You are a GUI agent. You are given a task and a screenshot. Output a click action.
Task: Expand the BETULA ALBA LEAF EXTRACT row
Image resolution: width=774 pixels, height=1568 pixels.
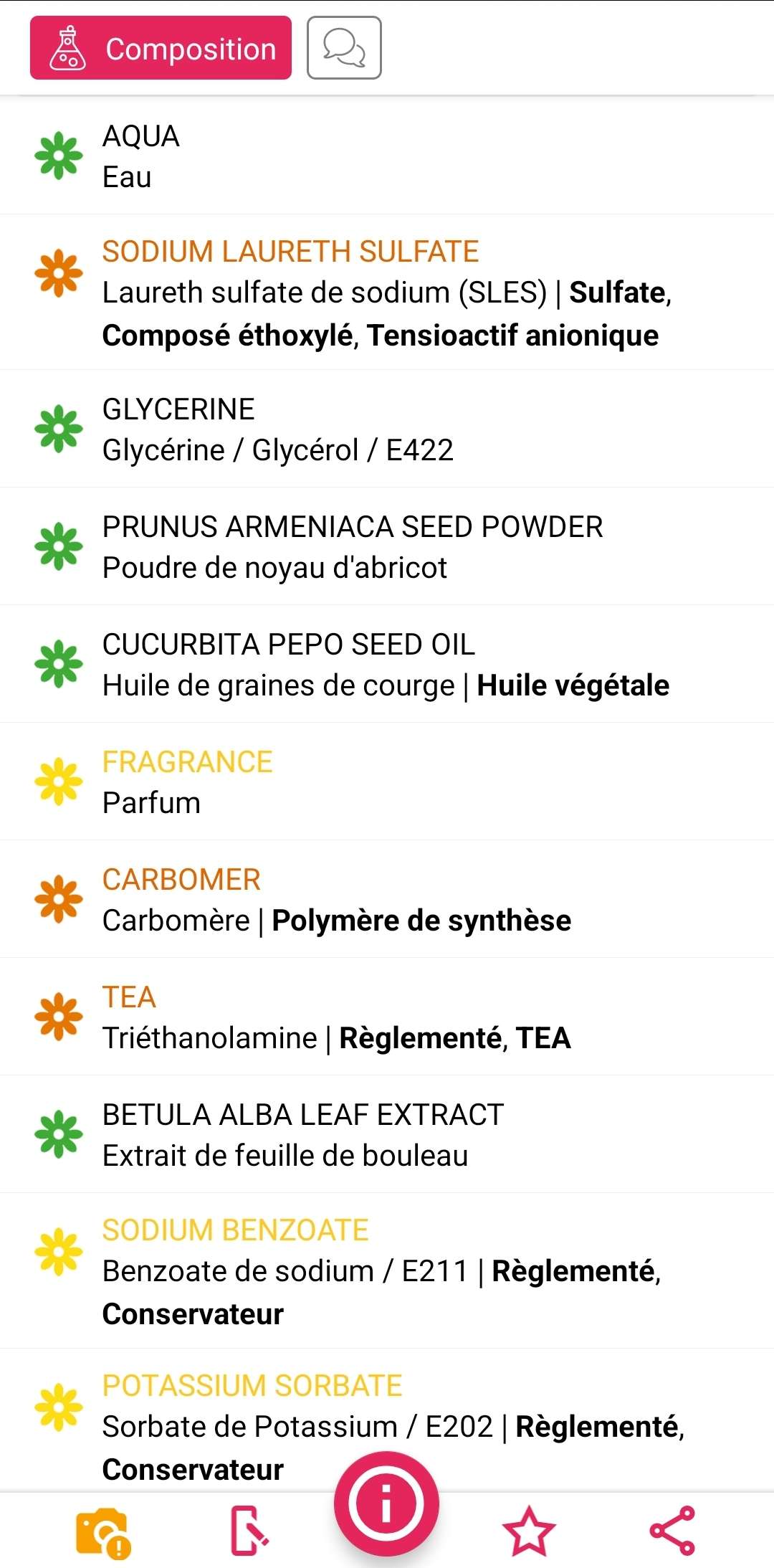tap(387, 1134)
